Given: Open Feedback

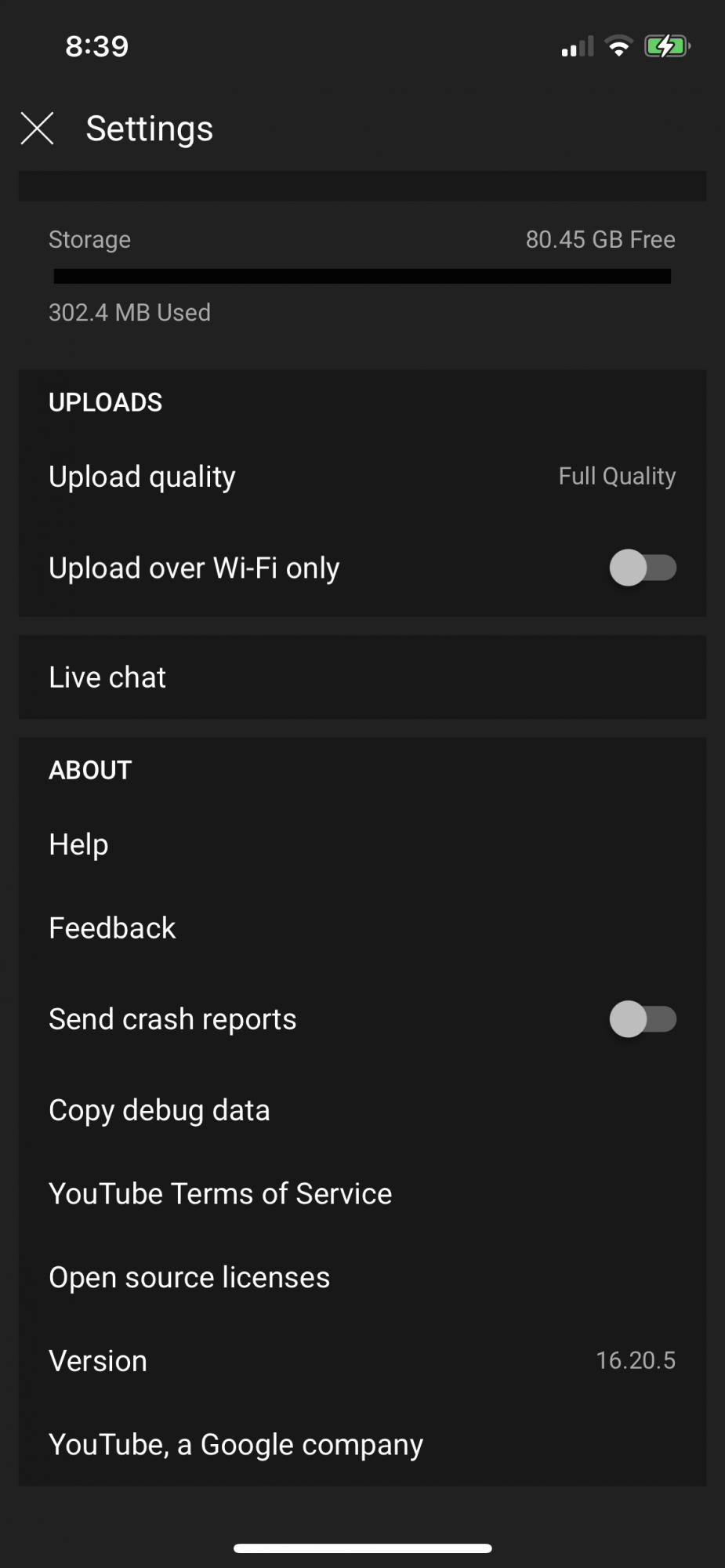Looking at the screenshot, I should [362, 928].
